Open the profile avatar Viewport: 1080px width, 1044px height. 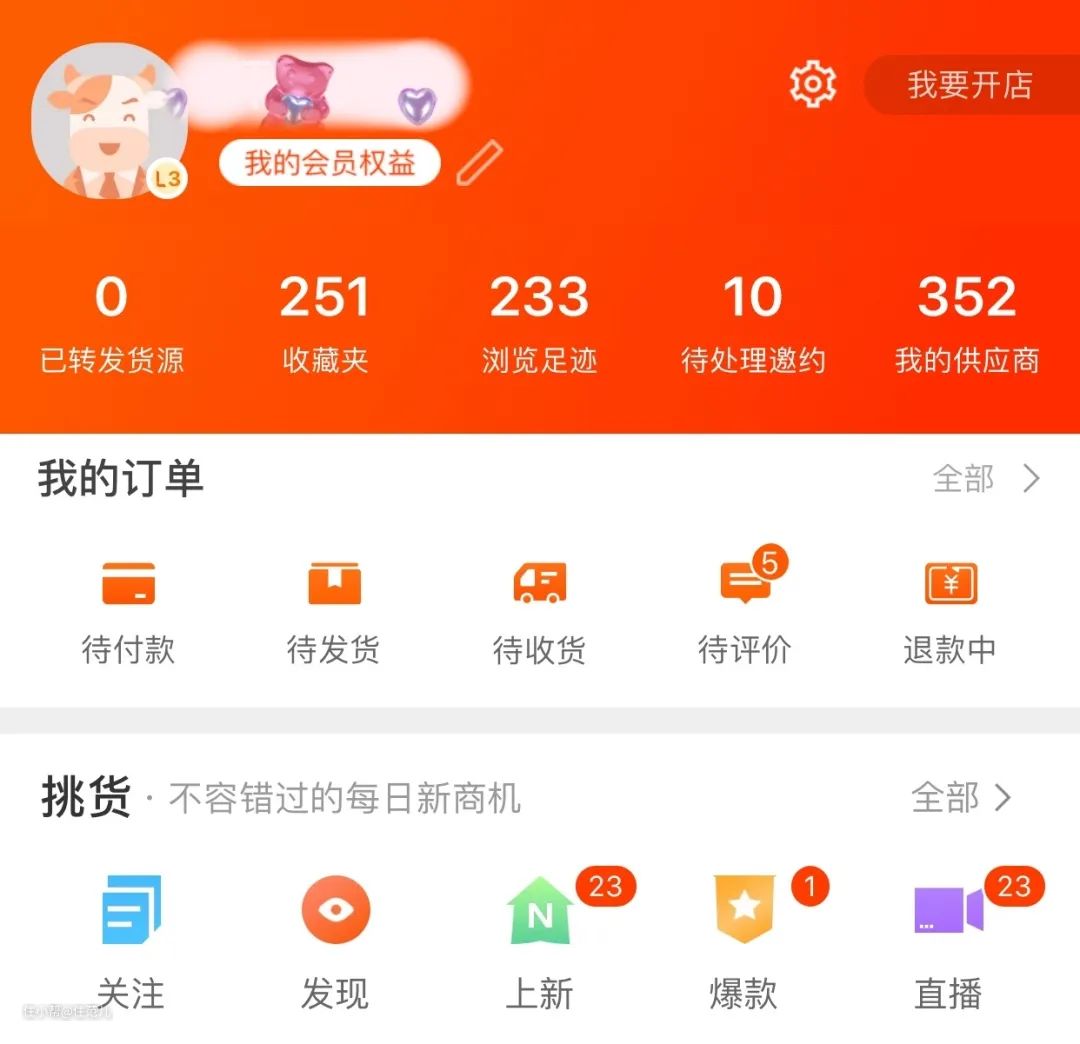(110, 122)
